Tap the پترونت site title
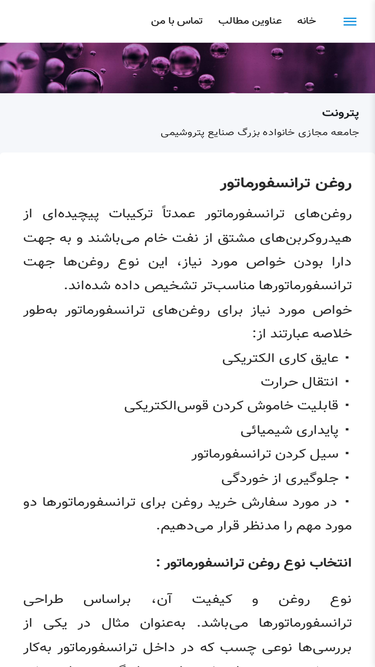375x667 pixels. point(340,113)
